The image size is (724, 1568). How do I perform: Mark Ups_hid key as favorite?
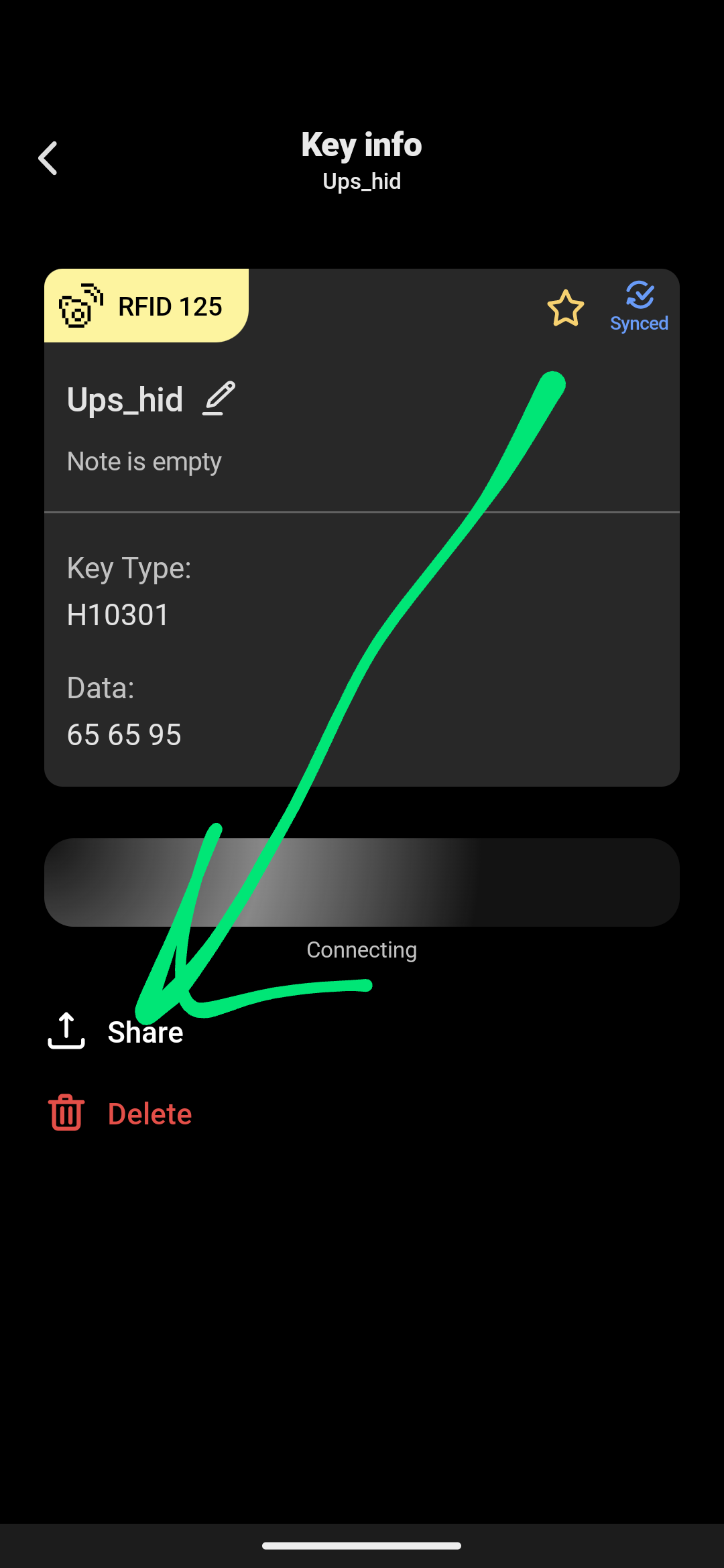click(x=566, y=308)
